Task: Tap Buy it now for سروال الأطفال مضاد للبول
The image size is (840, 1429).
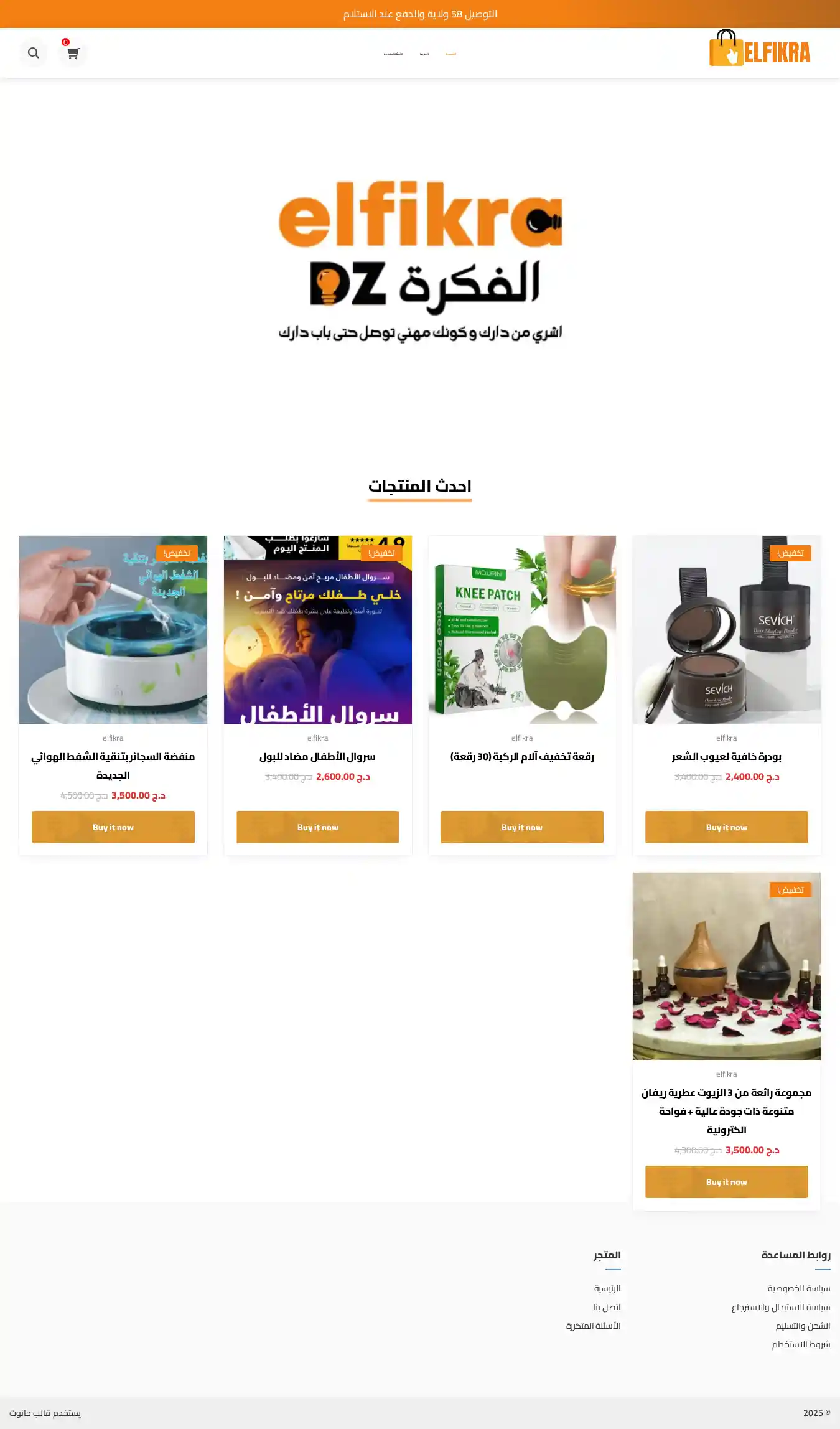Action: [317, 827]
